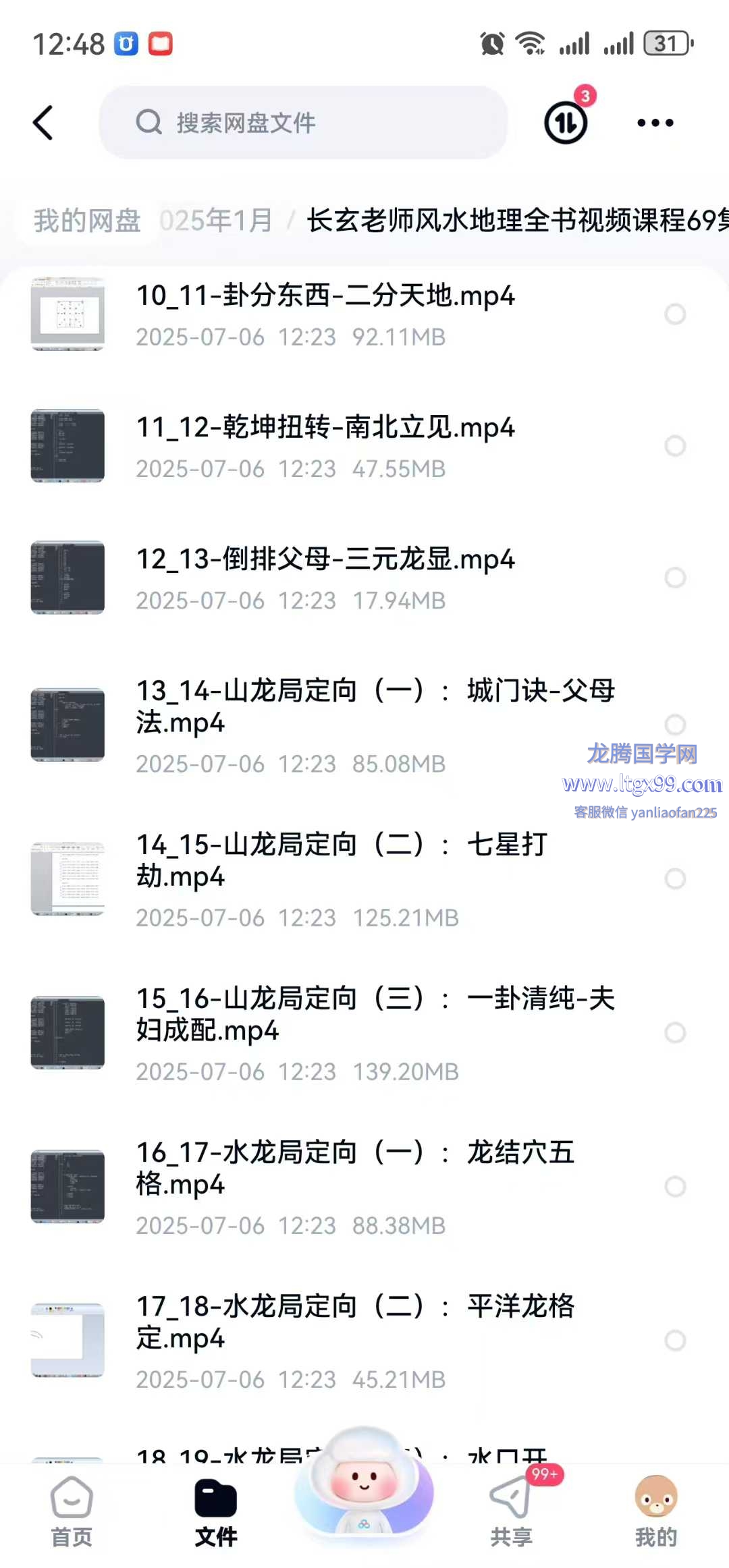Select the circle for 14_15-山龙局定向（二）：七星打劫.mp4
The image size is (729, 1568).
[x=675, y=878]
